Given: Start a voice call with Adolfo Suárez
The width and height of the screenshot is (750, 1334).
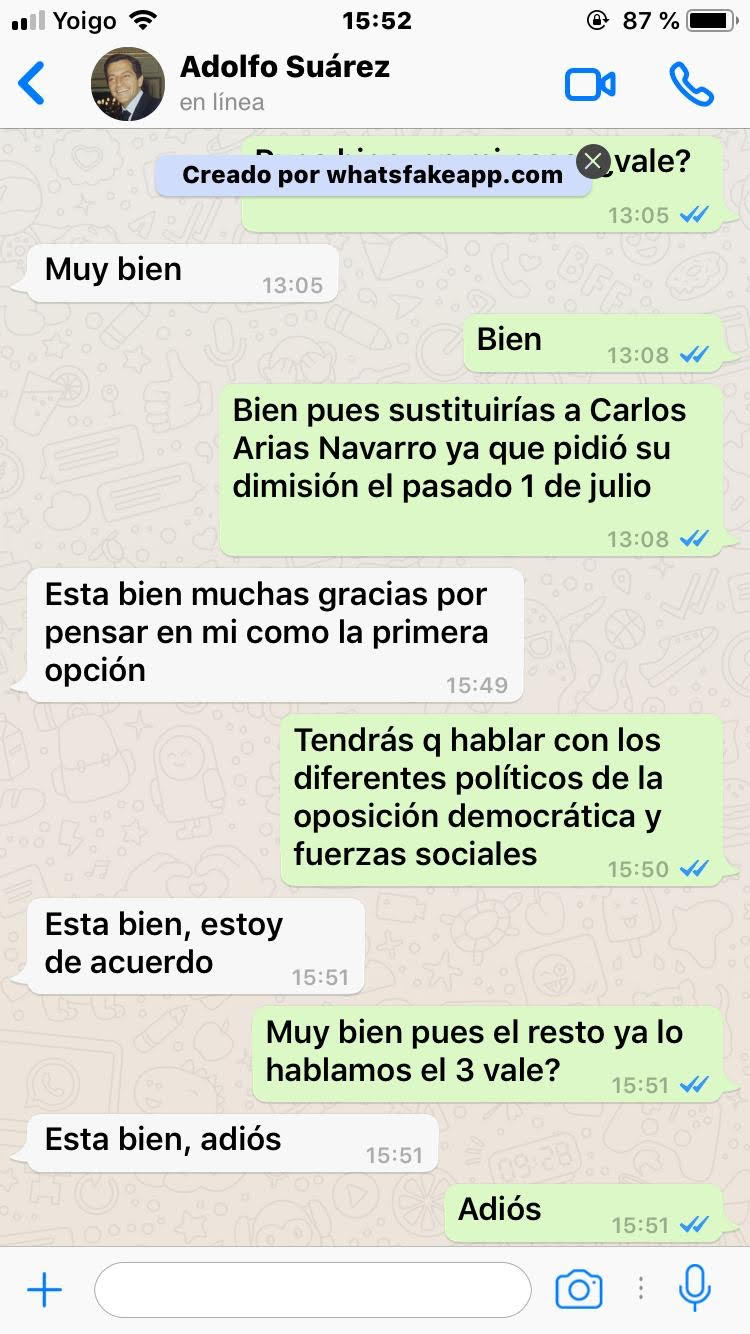Looking at the screenshot, I should [691, 84].
